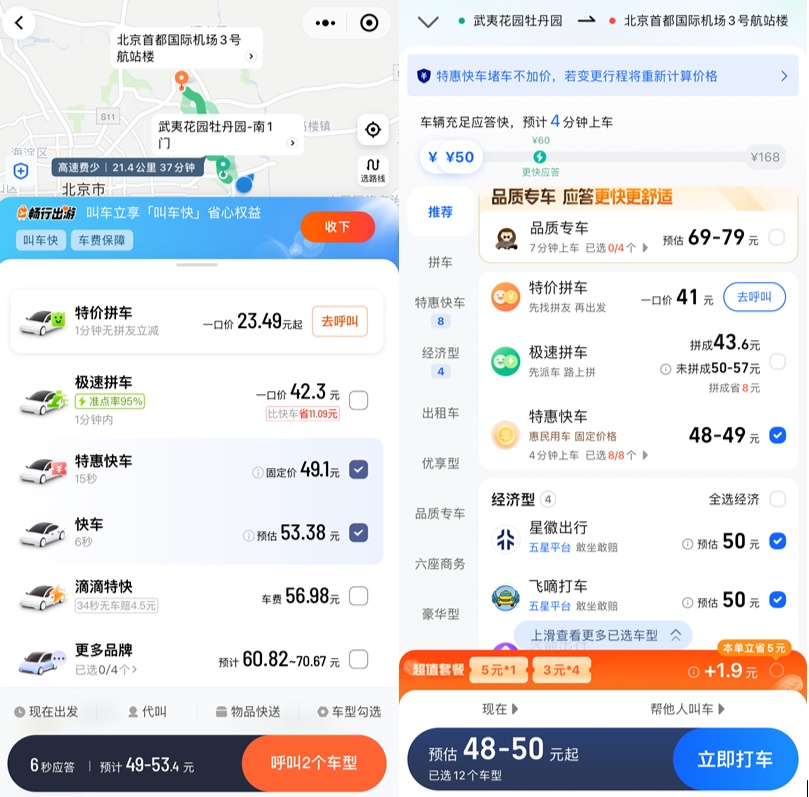Tap 去呼叫 for 特价拼车 at 23.49元
The width and height of the screenshot is (809, 797).
pos(339,321)
